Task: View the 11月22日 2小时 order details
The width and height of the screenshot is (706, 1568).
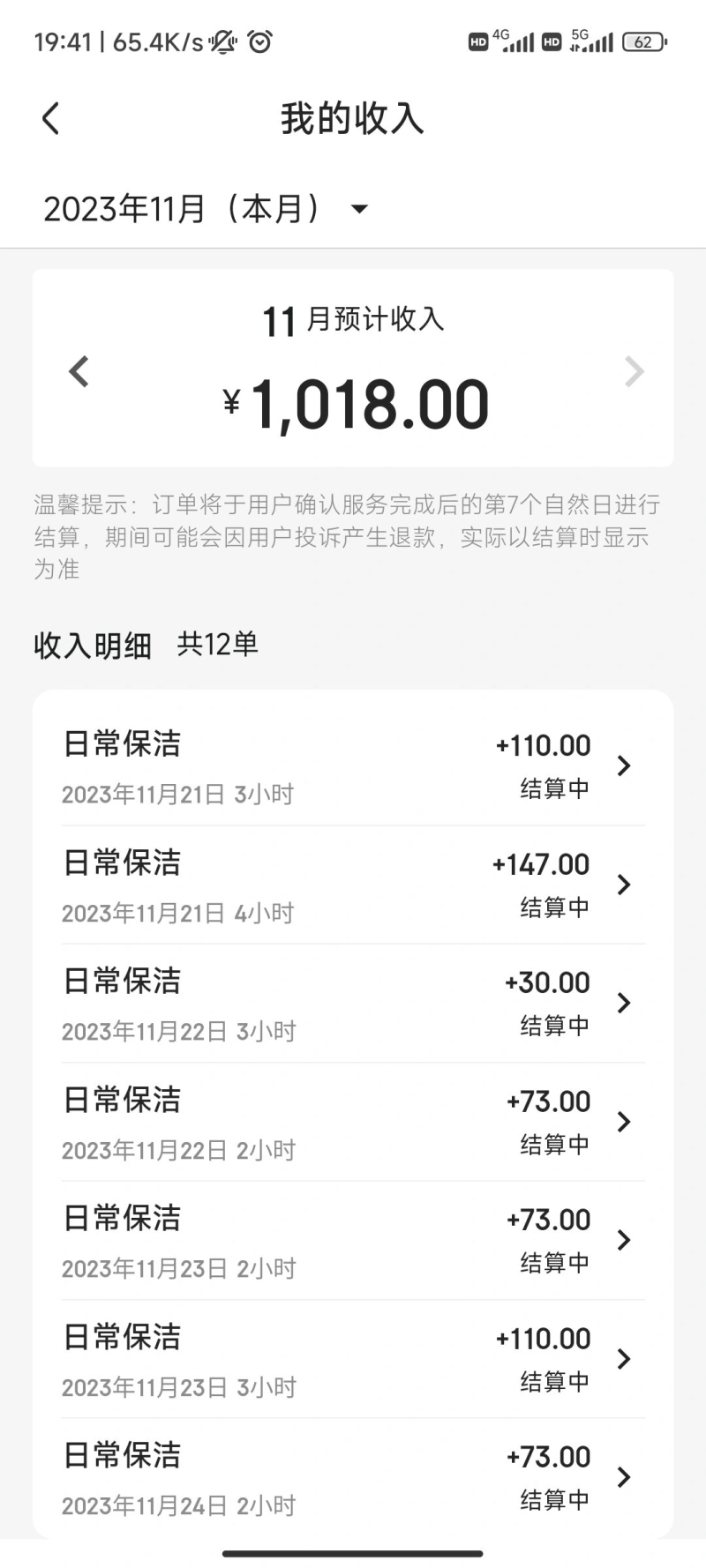Action: (x=353, y=1123)
